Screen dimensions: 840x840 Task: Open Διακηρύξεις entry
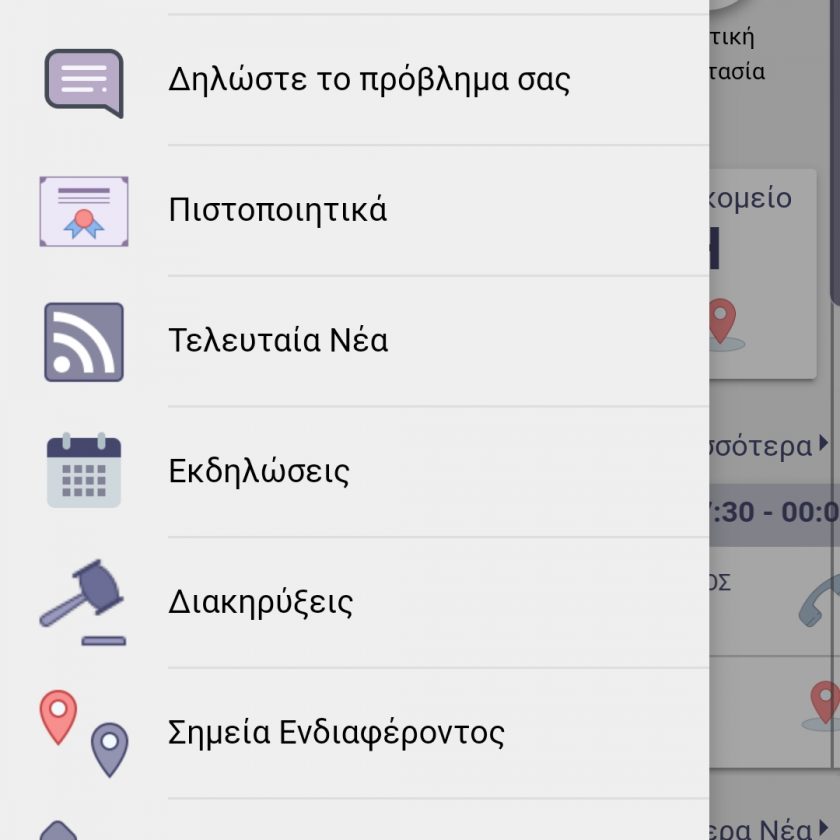point(261,602)
